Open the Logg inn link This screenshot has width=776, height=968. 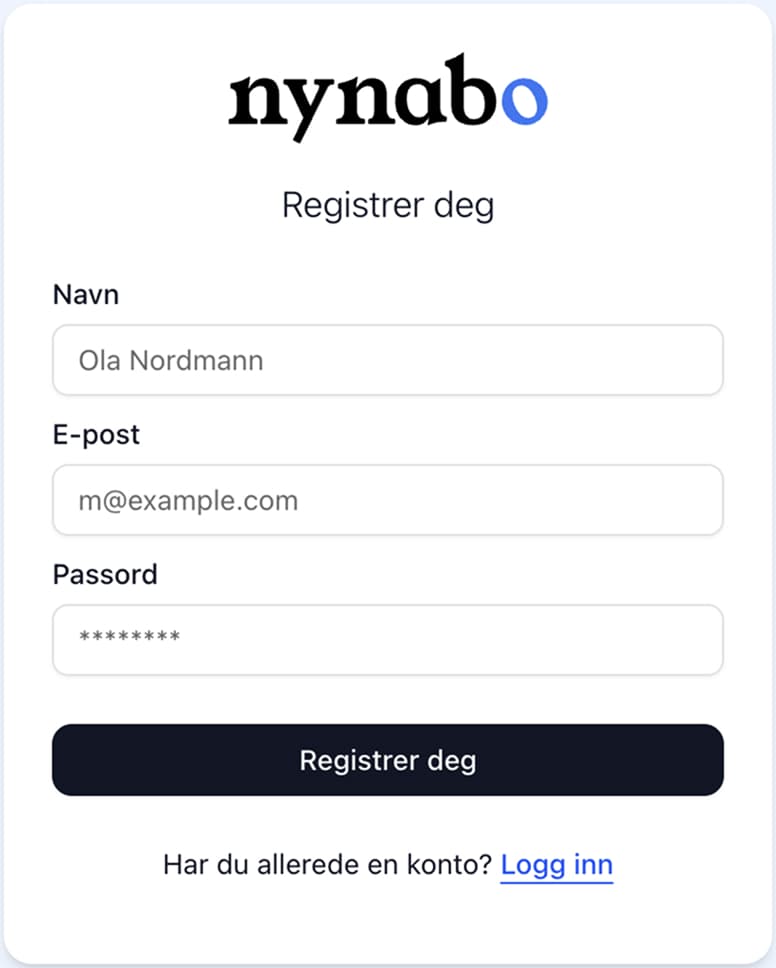(x=556, y=865)
